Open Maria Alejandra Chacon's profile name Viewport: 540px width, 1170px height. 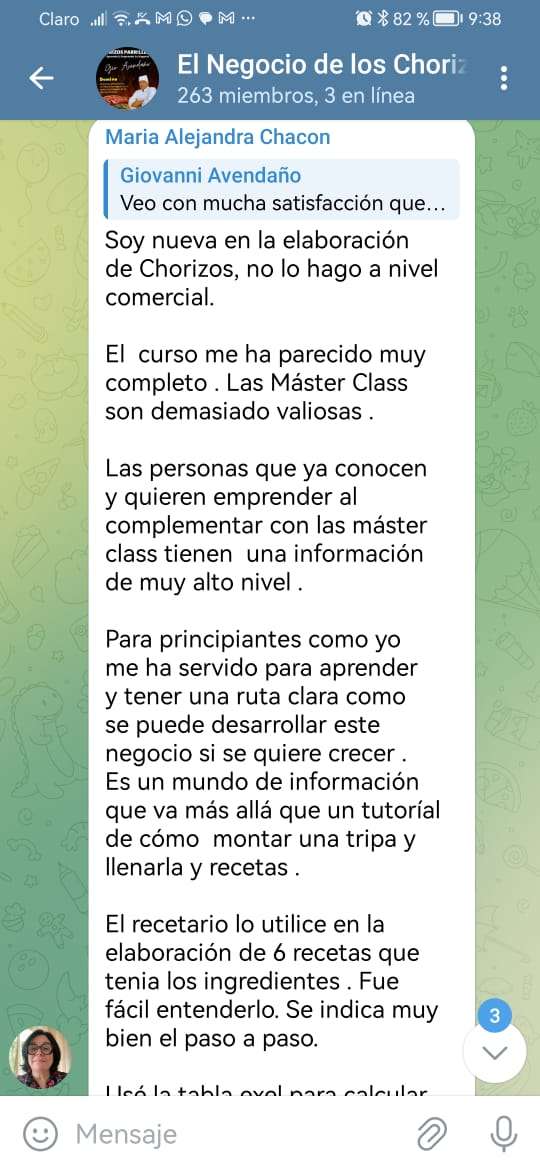point(218,137)
